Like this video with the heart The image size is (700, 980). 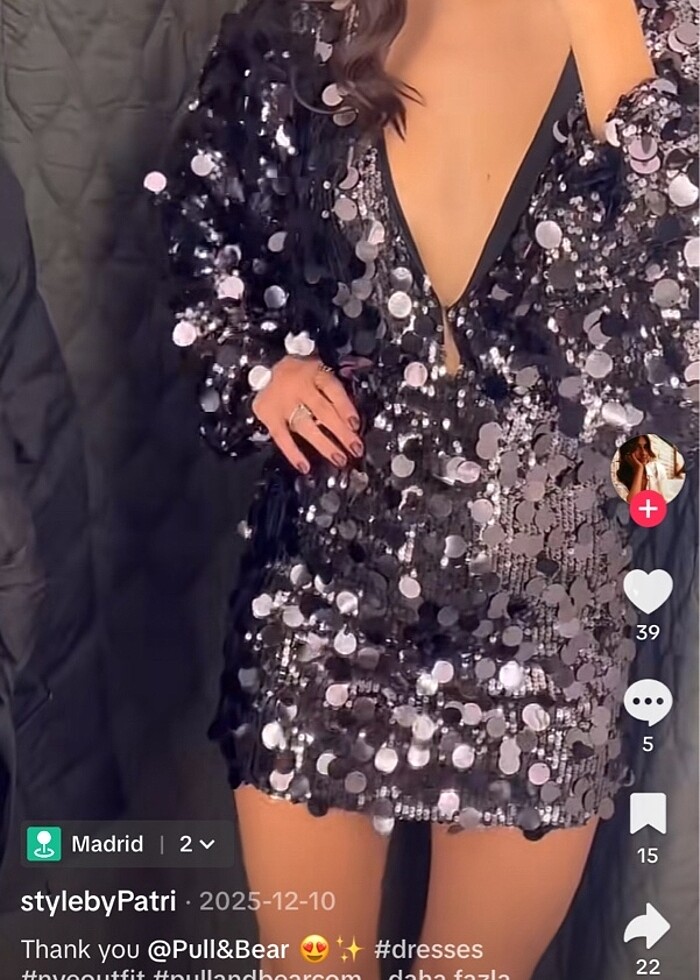tap(647, 591)
